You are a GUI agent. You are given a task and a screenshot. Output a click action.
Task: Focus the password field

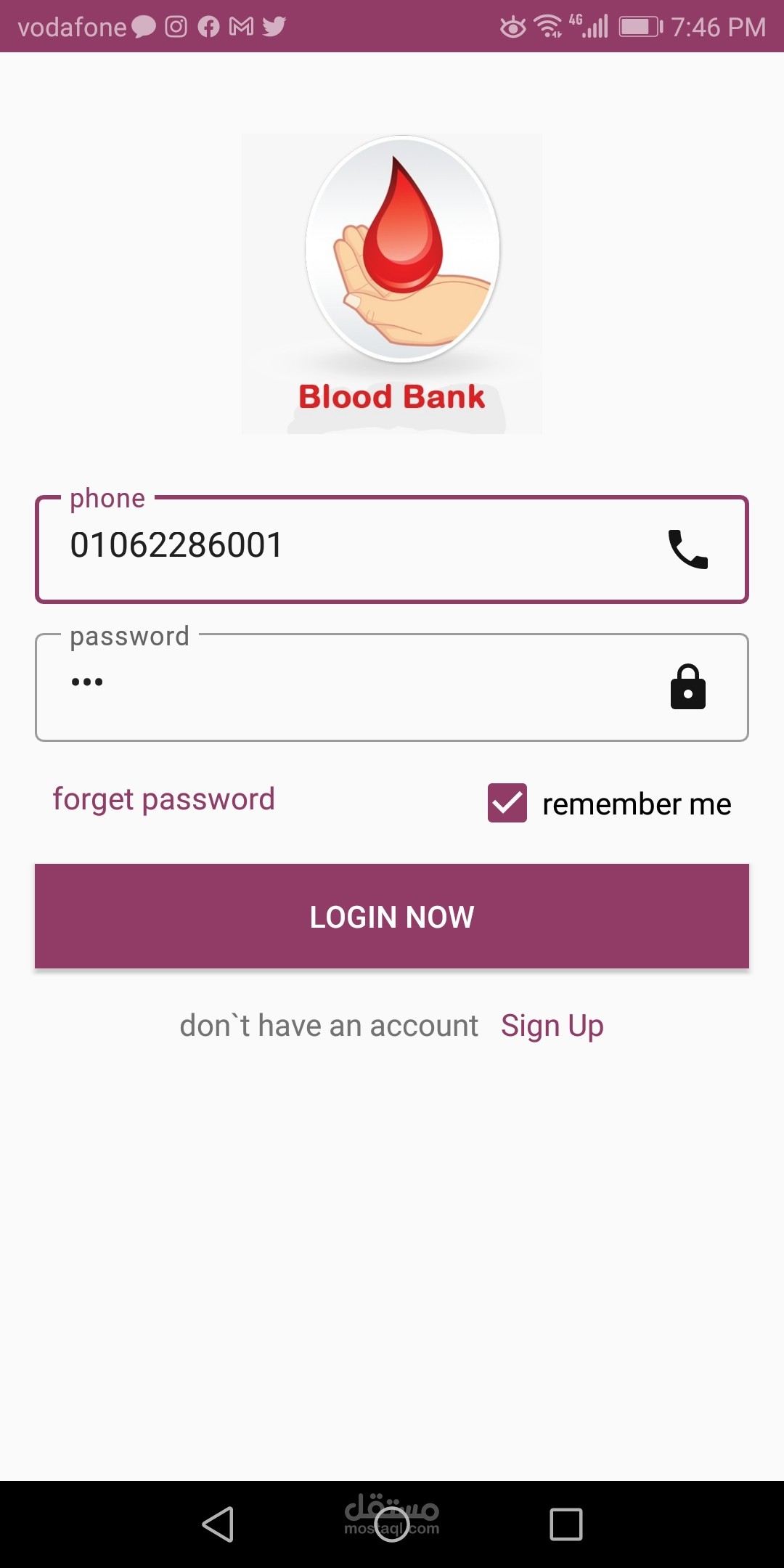click(x=348, y=687)
